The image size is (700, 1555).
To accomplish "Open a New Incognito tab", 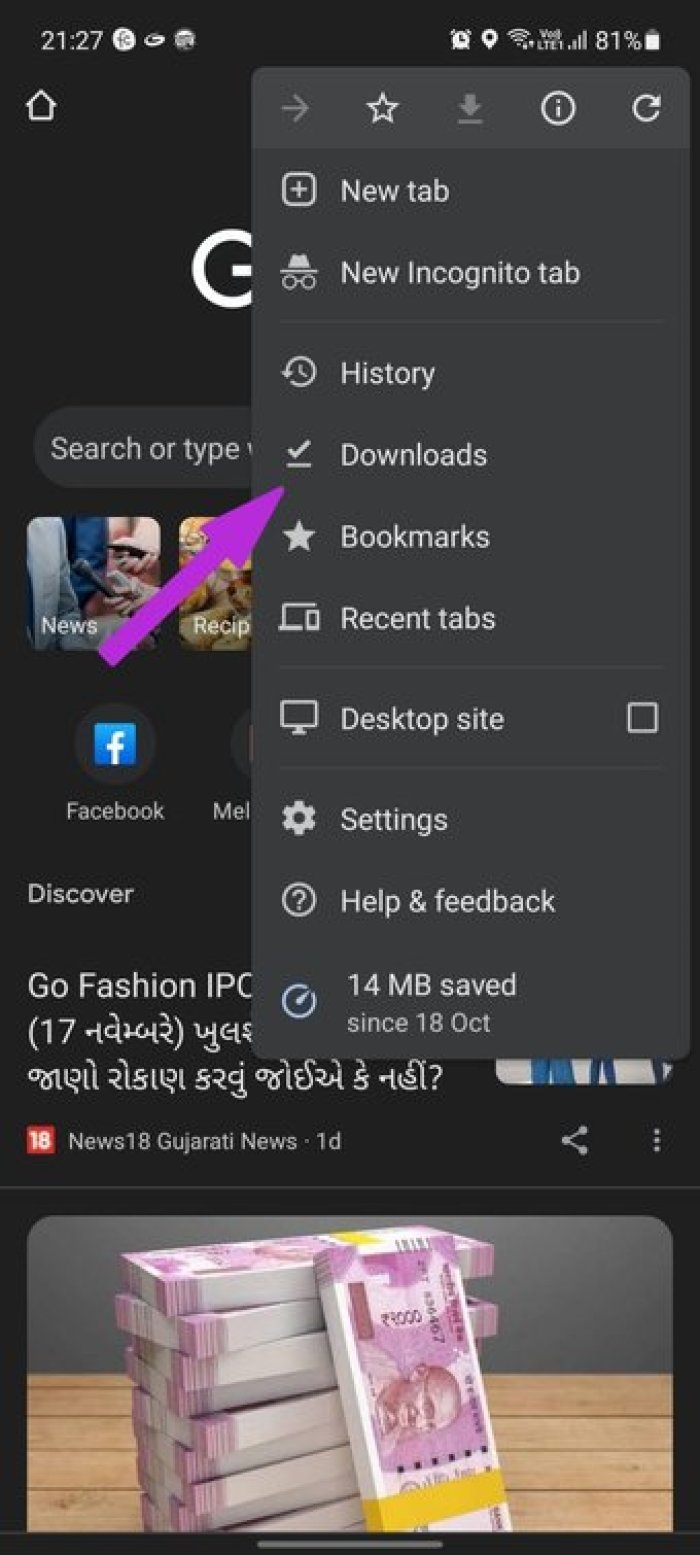I will 459,273.
